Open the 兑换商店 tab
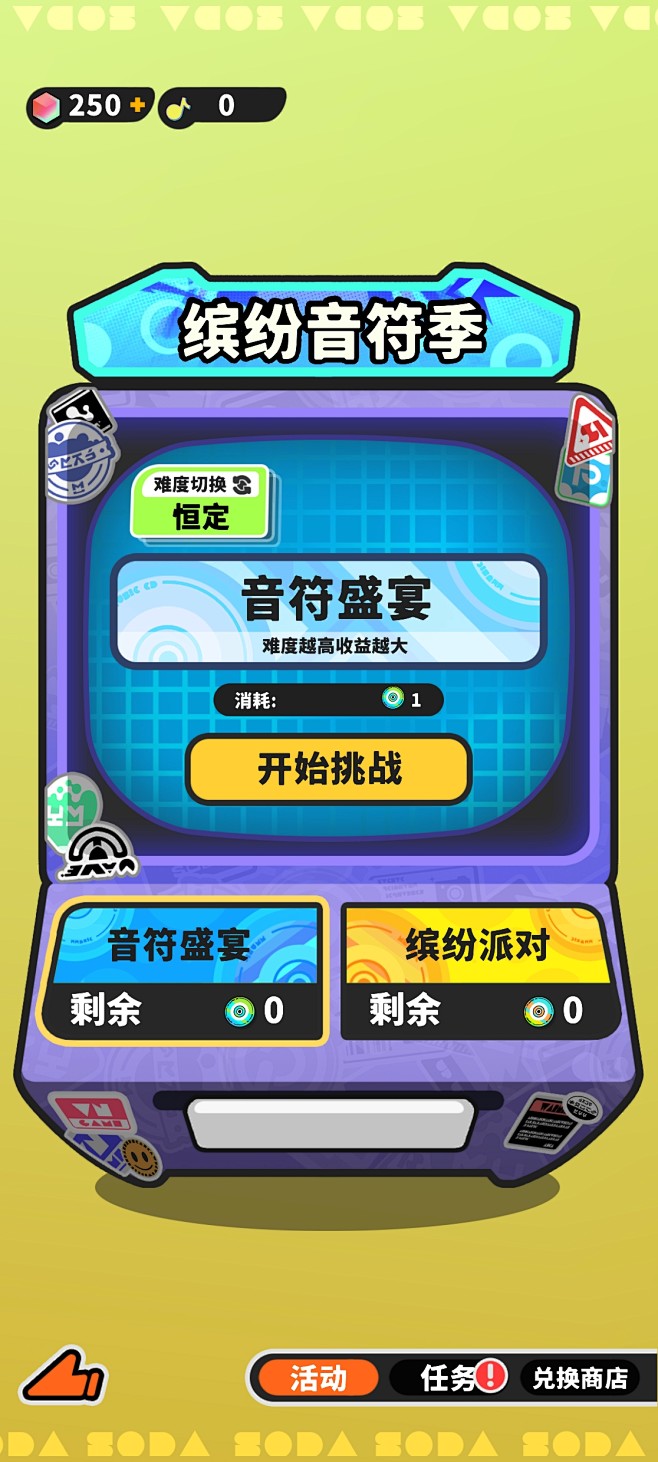 pyautogui.click(x=580, y=1378)
